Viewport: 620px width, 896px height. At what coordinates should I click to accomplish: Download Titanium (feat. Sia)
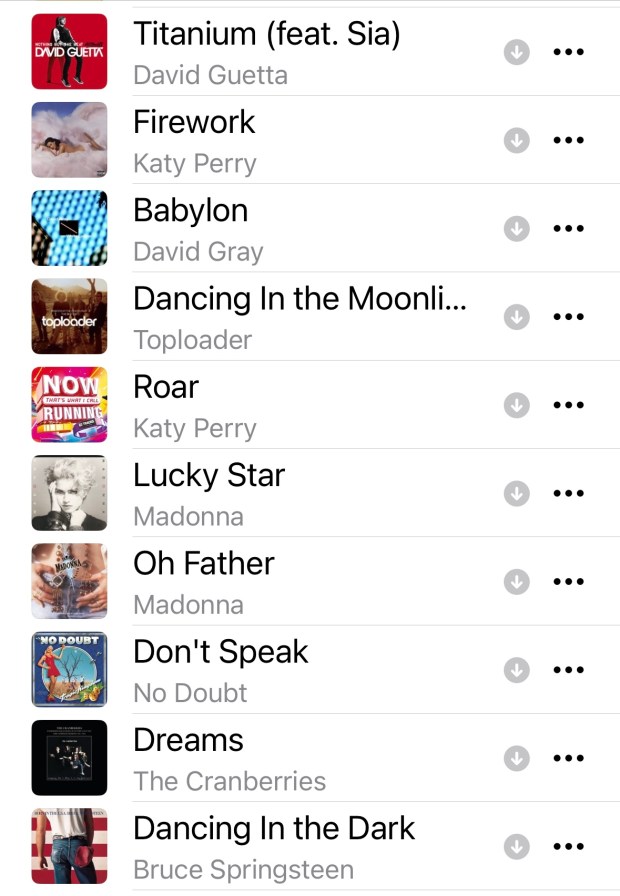(x=516, y=53)
